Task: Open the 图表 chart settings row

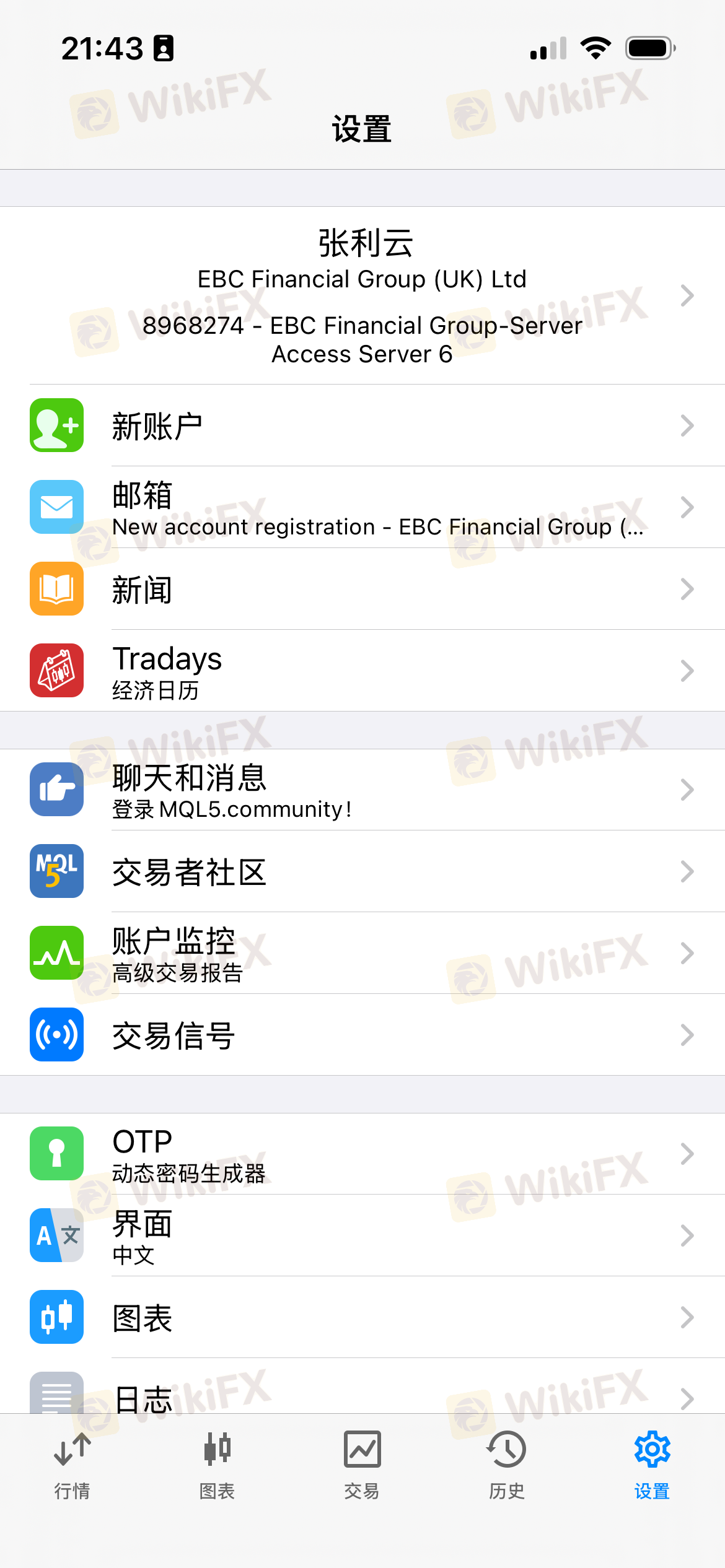Action: click(362, 1317)
